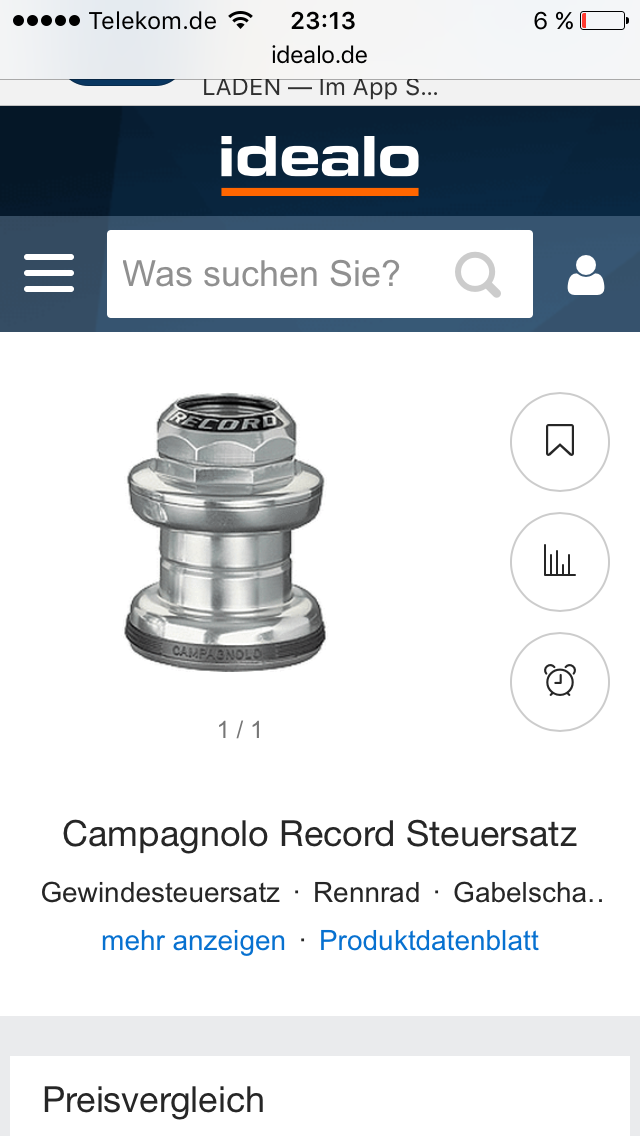The height and width of the screenshot is (1136, 640).
Task: Bookmark the Campagnolo Record Steuersatz
Action: click(x=560, y=441)
